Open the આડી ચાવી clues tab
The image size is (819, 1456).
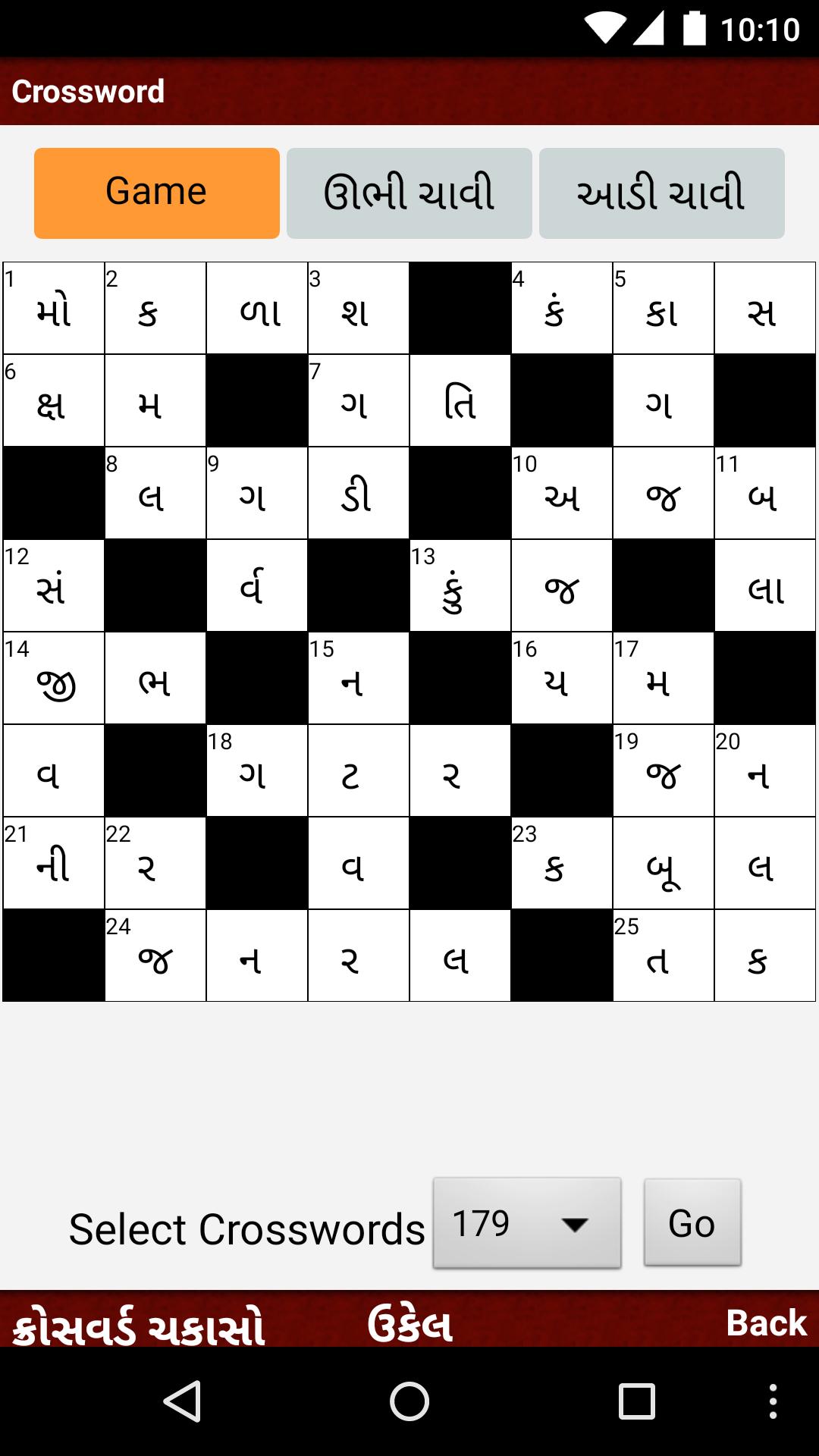coord(661,192)
